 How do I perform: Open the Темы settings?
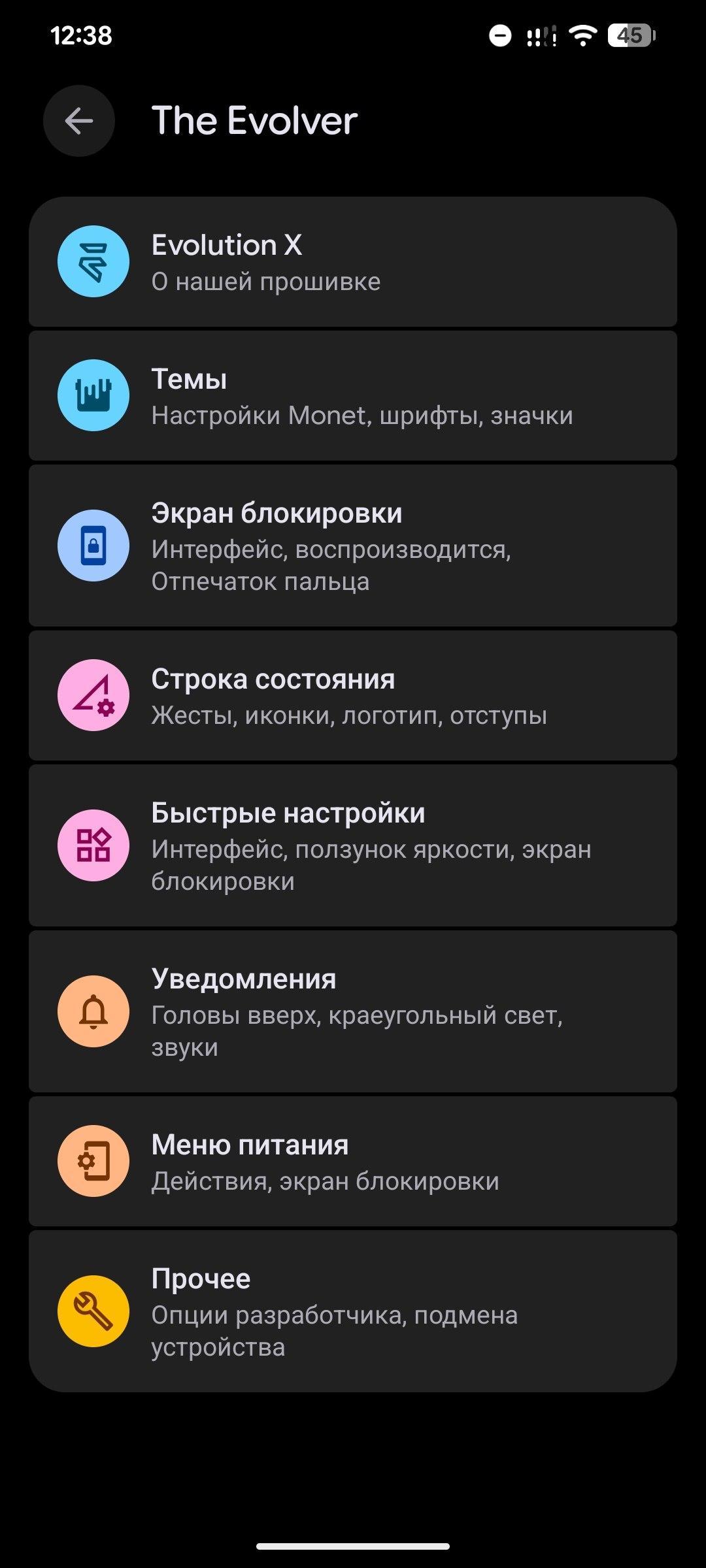353,396
